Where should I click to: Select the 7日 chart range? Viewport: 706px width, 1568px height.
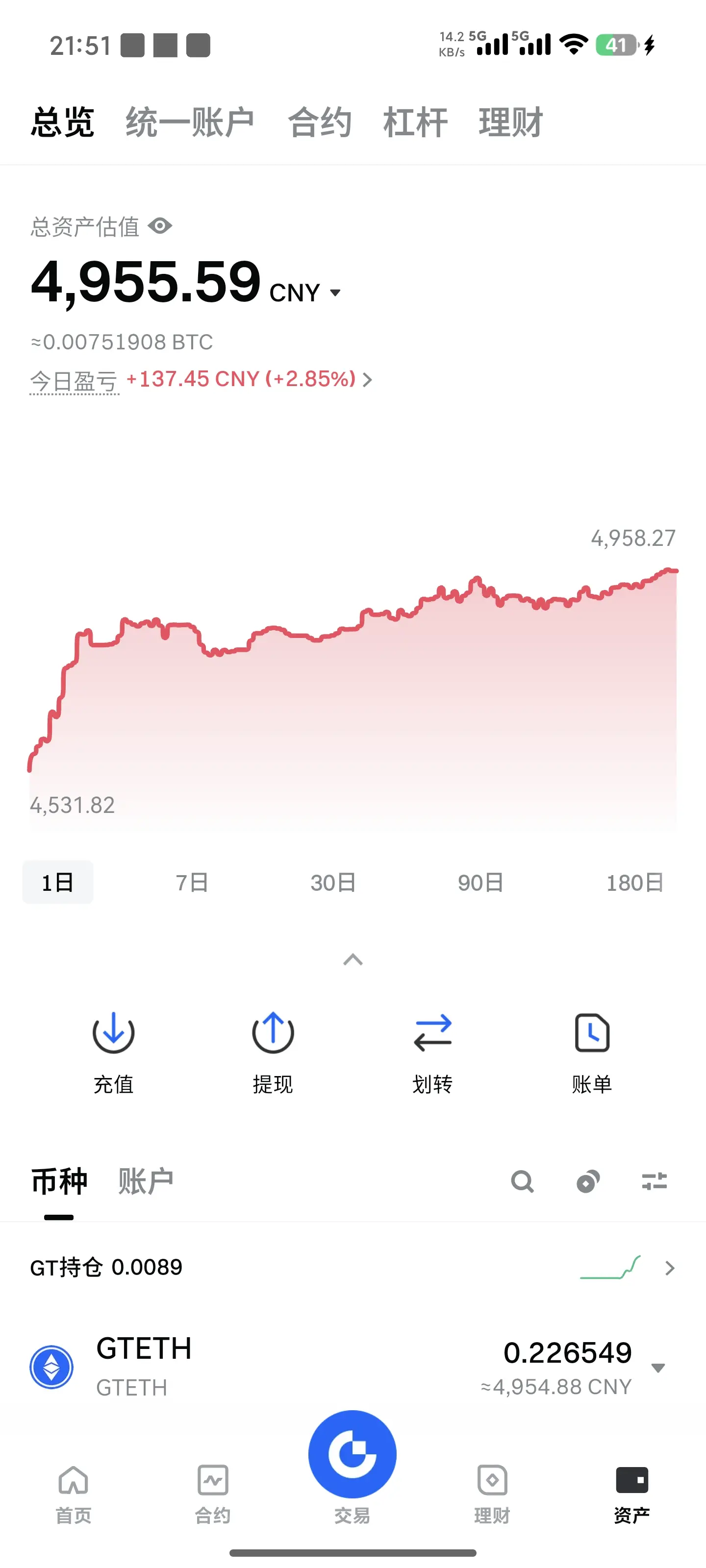(x=192, y=882)
